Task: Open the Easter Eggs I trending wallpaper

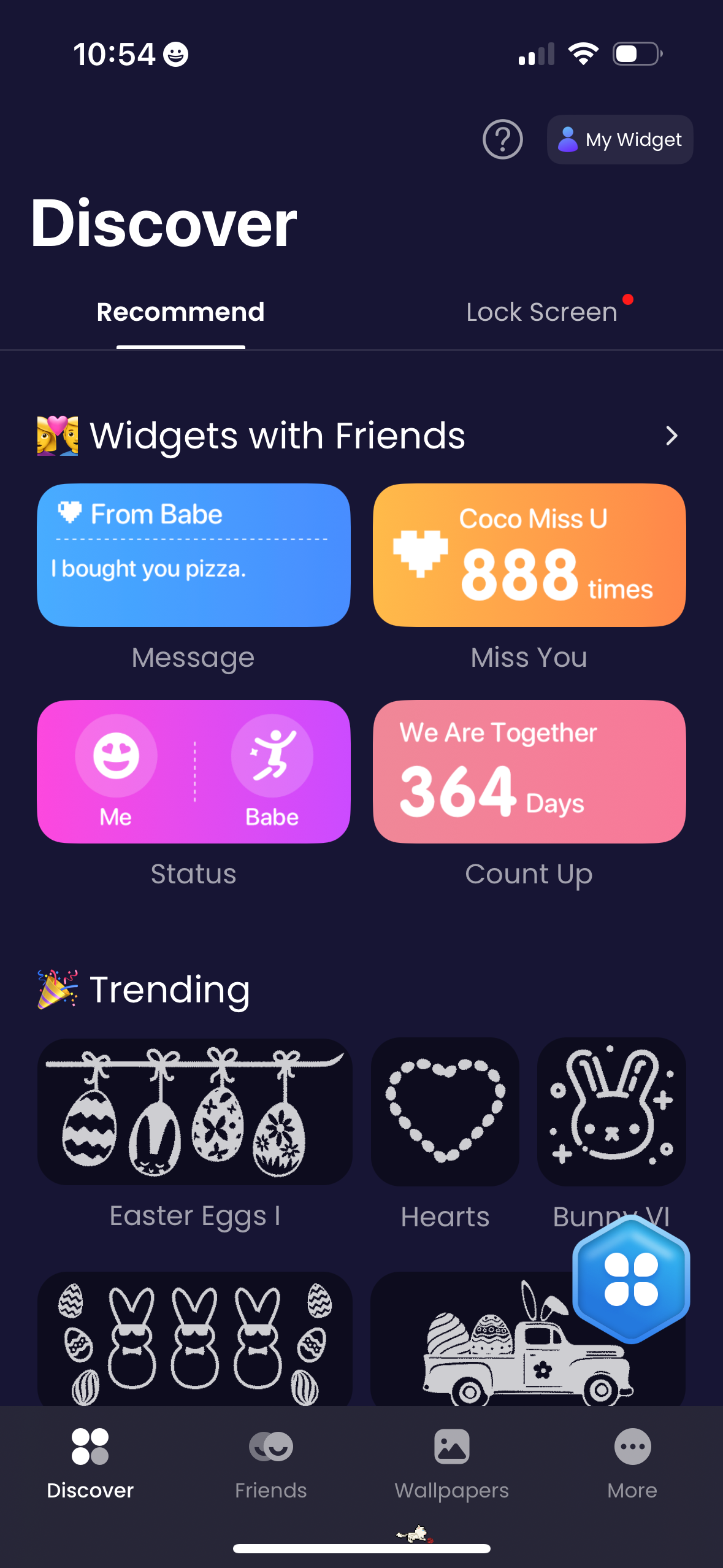Action: point(194,1112)
